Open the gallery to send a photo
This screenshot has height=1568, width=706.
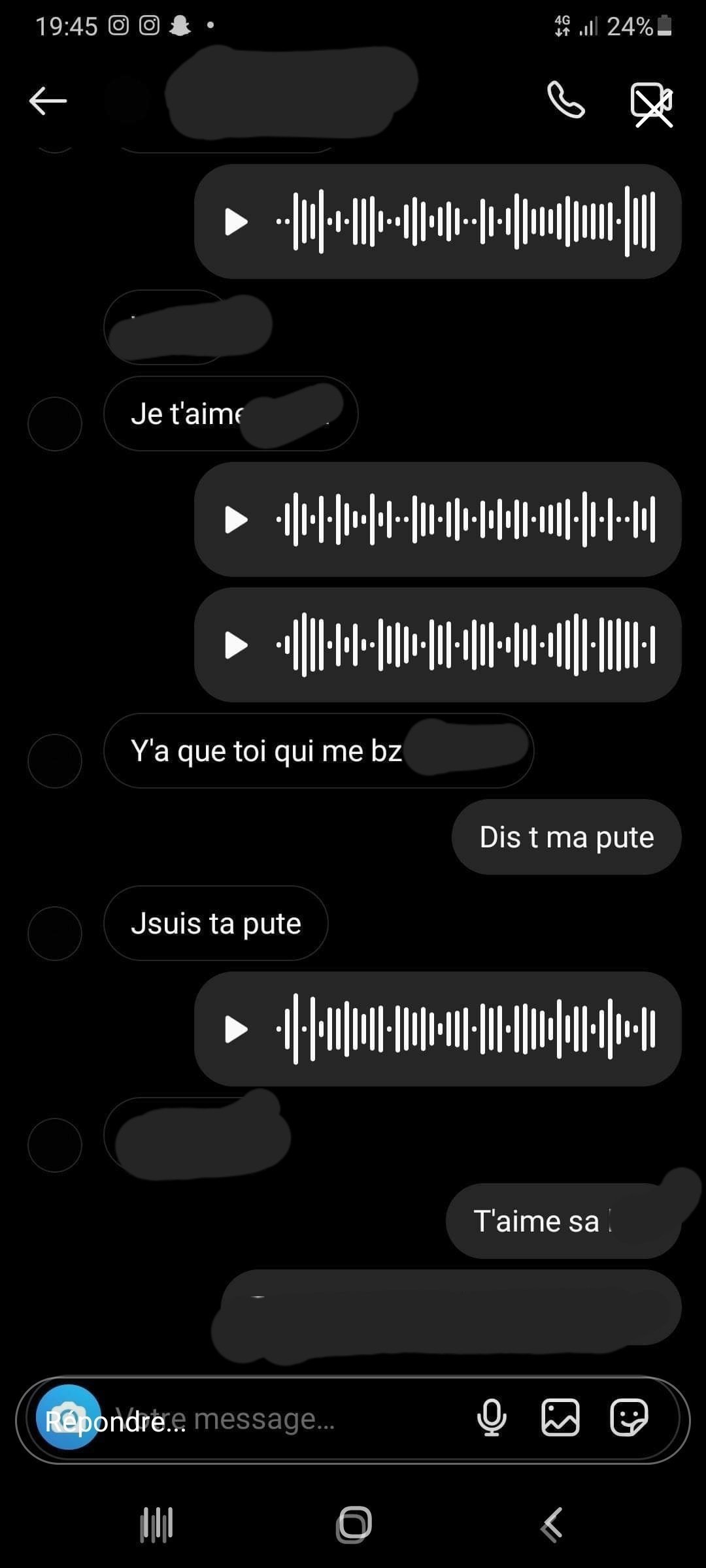(x=560, y=1419)
